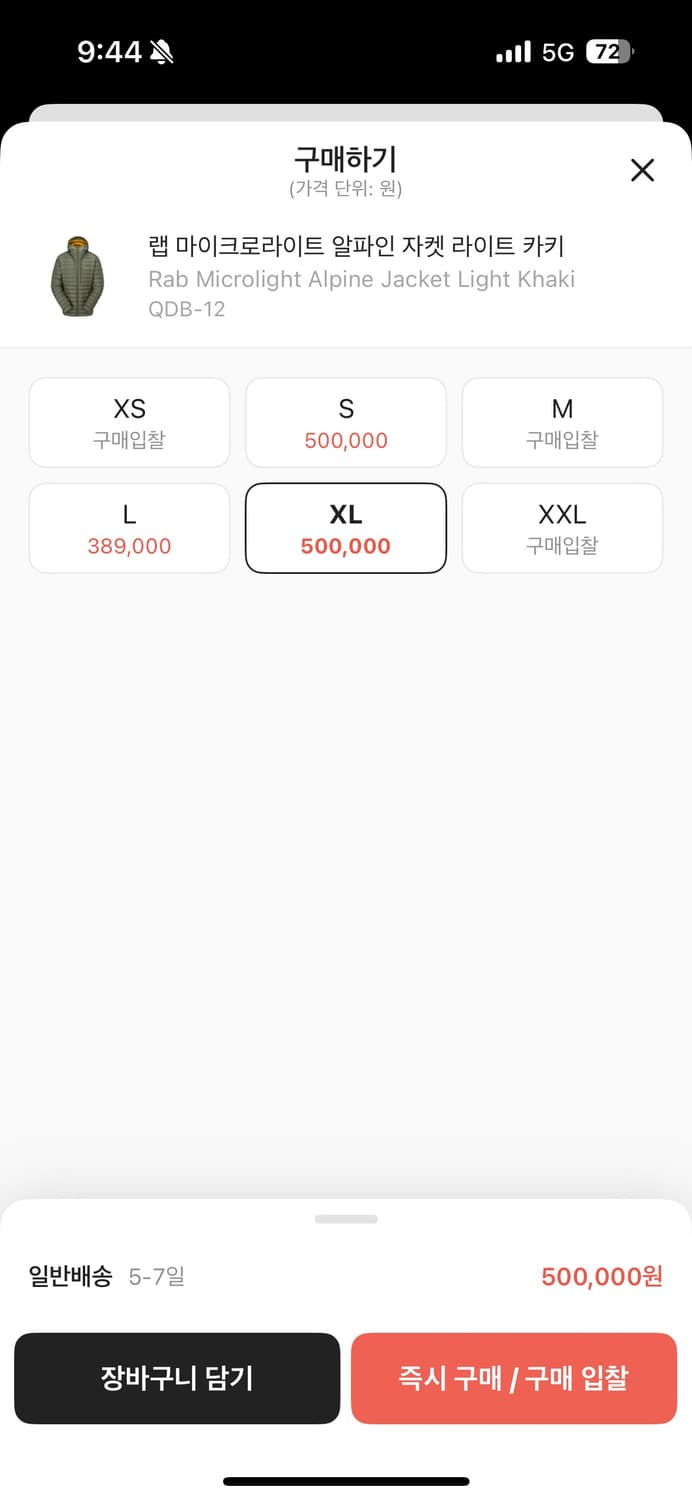Viewport: 692px width, 1500px height.
Task: Close the 구매하기 purchase sheet
Action: [642, 170]
